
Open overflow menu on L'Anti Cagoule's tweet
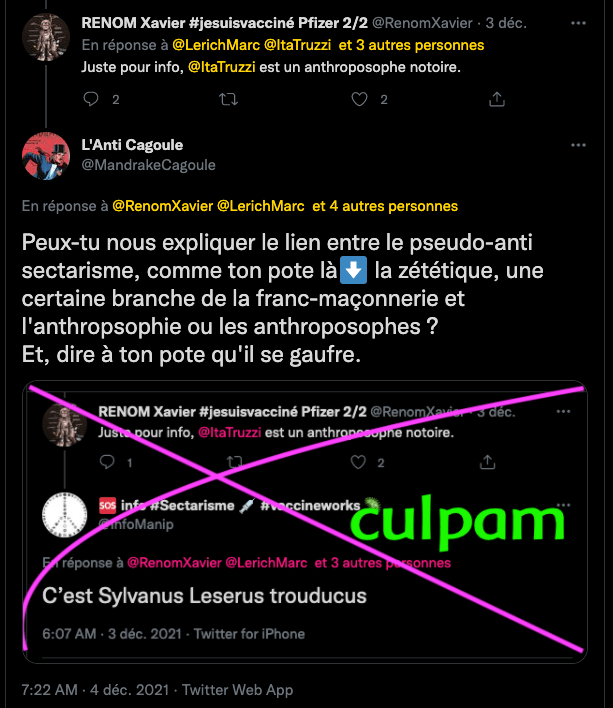click(x=577, y=146)
